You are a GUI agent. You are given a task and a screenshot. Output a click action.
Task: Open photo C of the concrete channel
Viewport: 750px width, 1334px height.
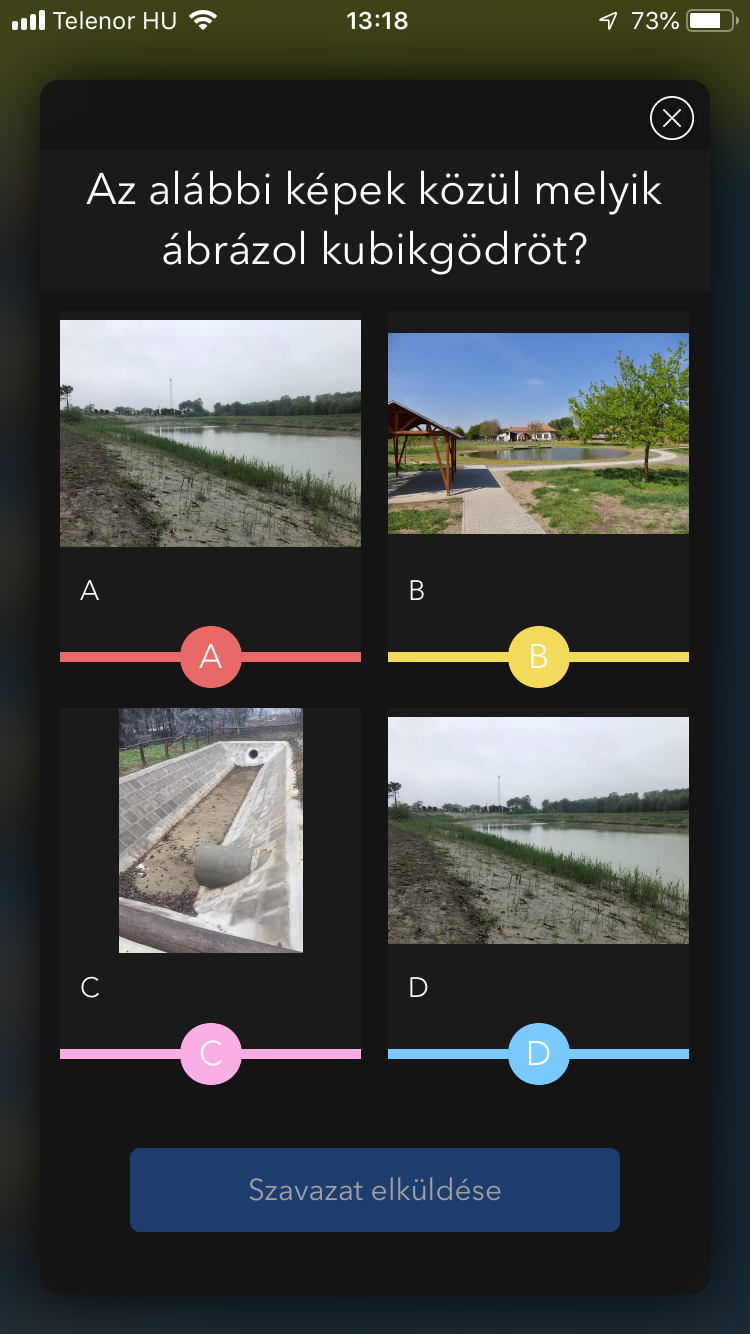210,830
